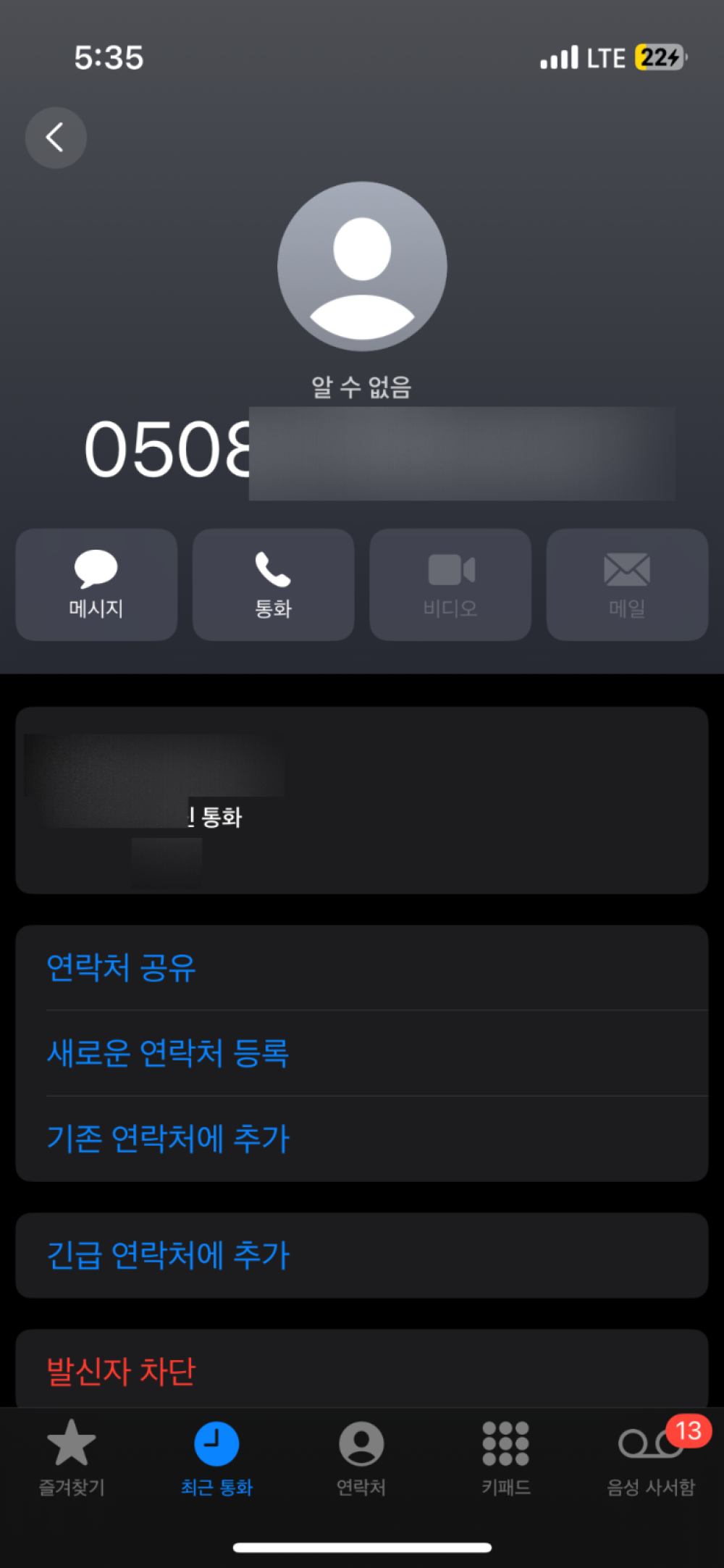
Task: Select 기존 연락처에 추가
Action: point(362,1139)
